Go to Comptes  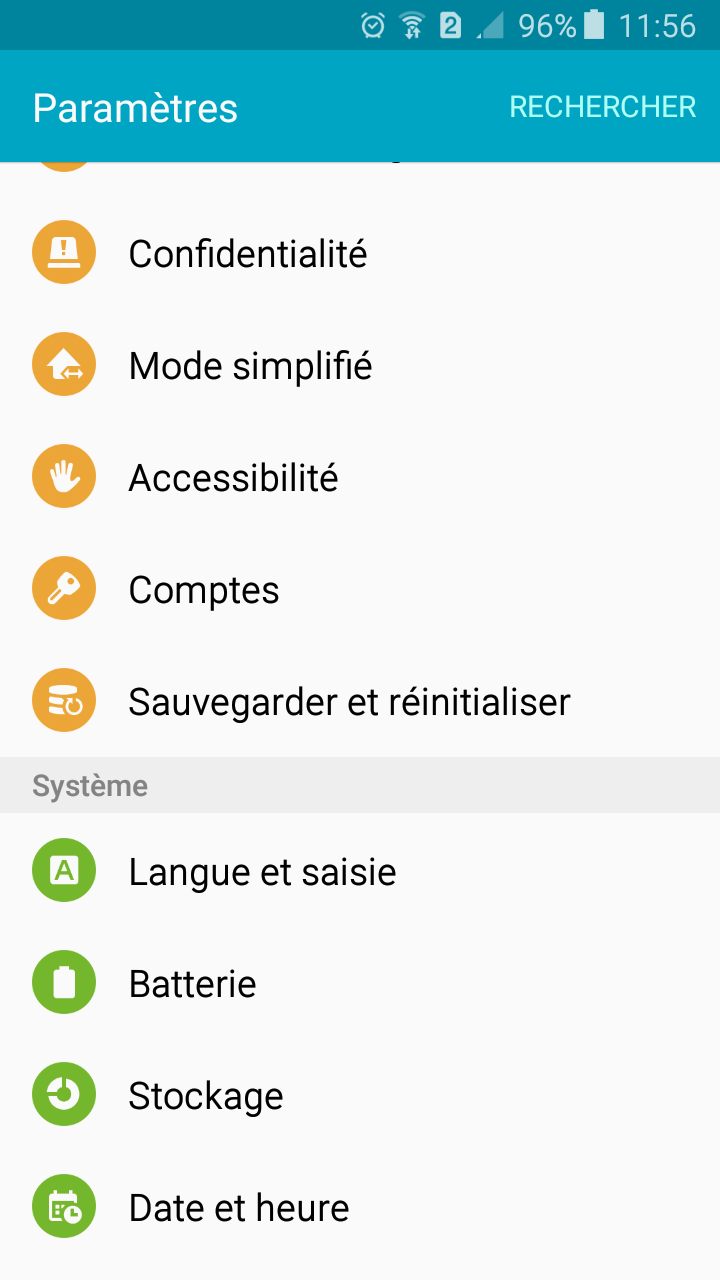point(204,590)
